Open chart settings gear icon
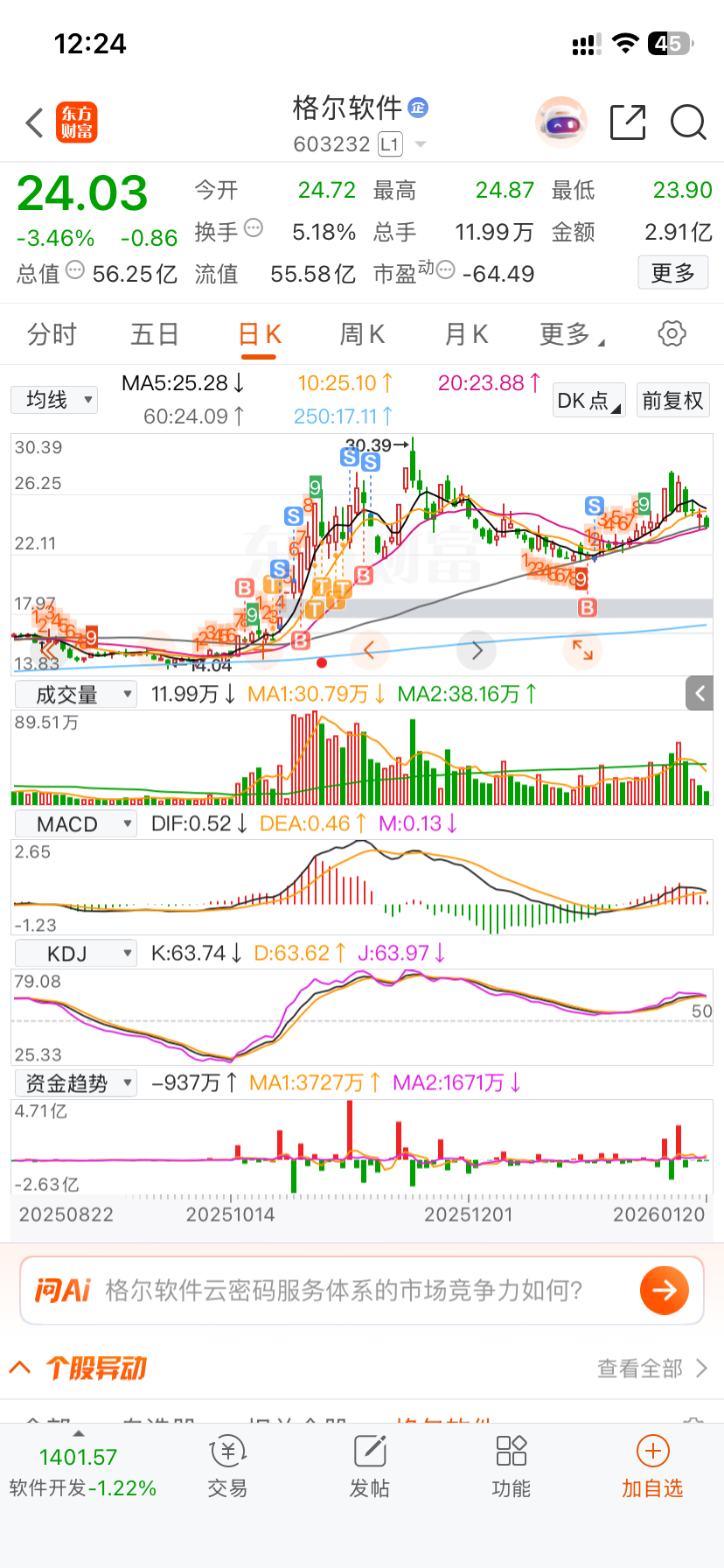 click(x=672, y=333)
